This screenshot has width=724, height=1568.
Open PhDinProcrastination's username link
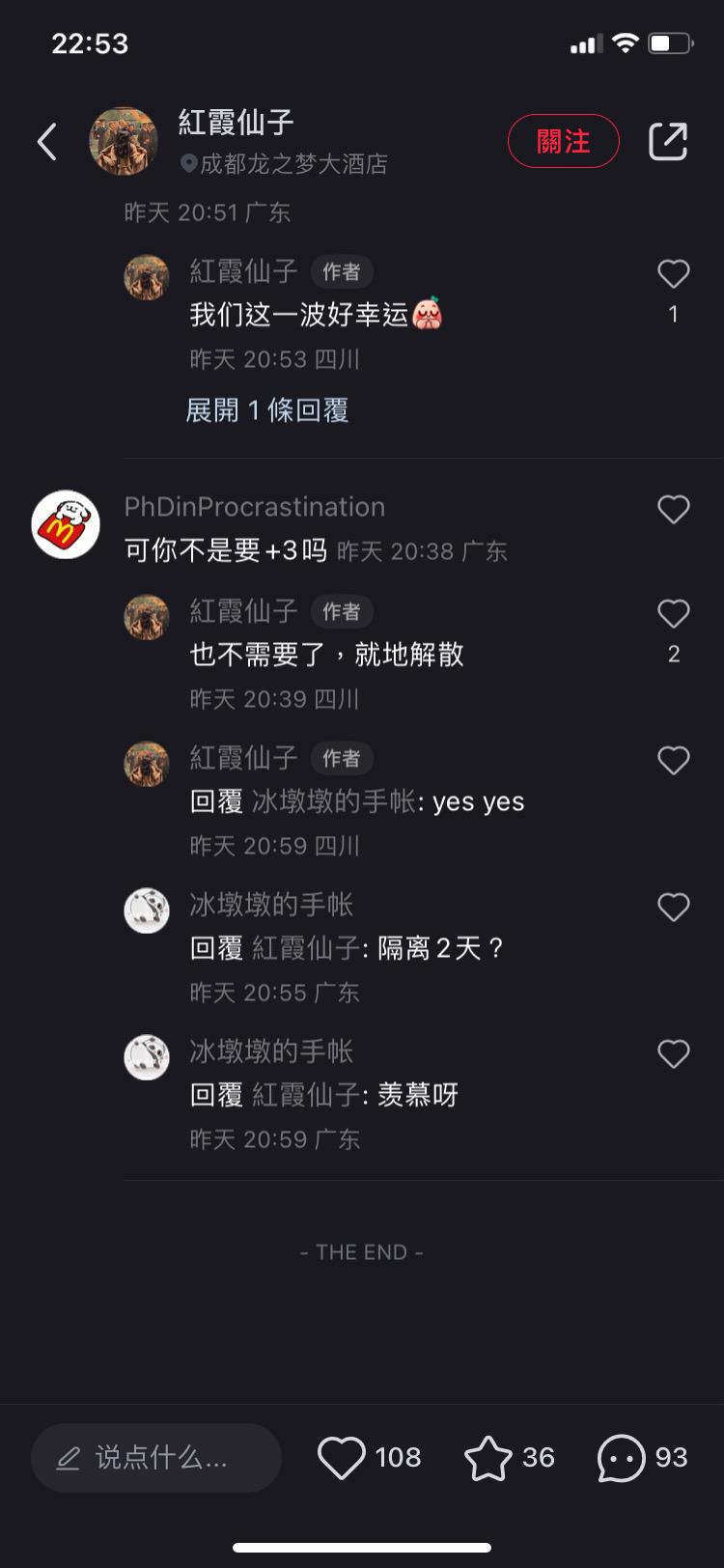tap(255, 507)
